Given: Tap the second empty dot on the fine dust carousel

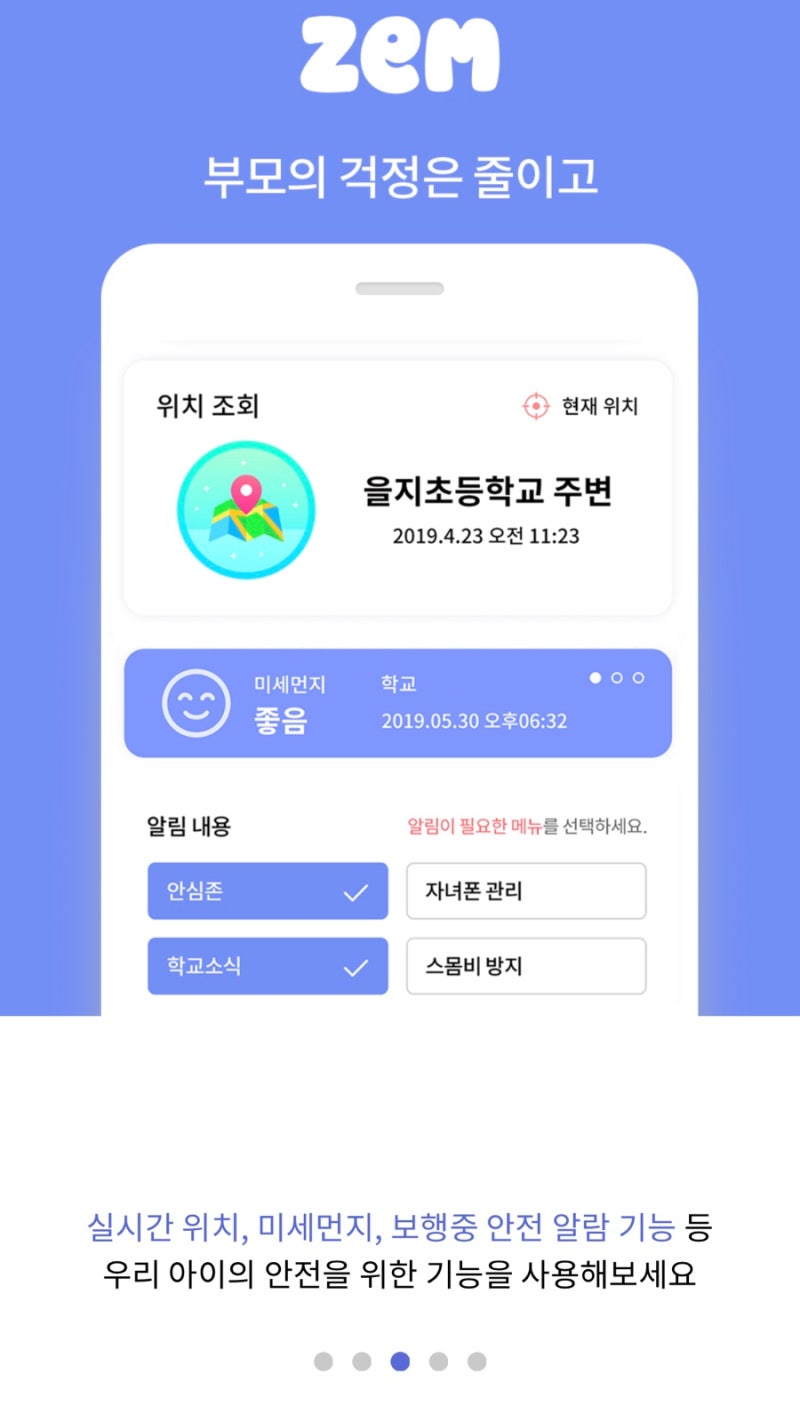Looking at the screenshot, I should point(617,677).
